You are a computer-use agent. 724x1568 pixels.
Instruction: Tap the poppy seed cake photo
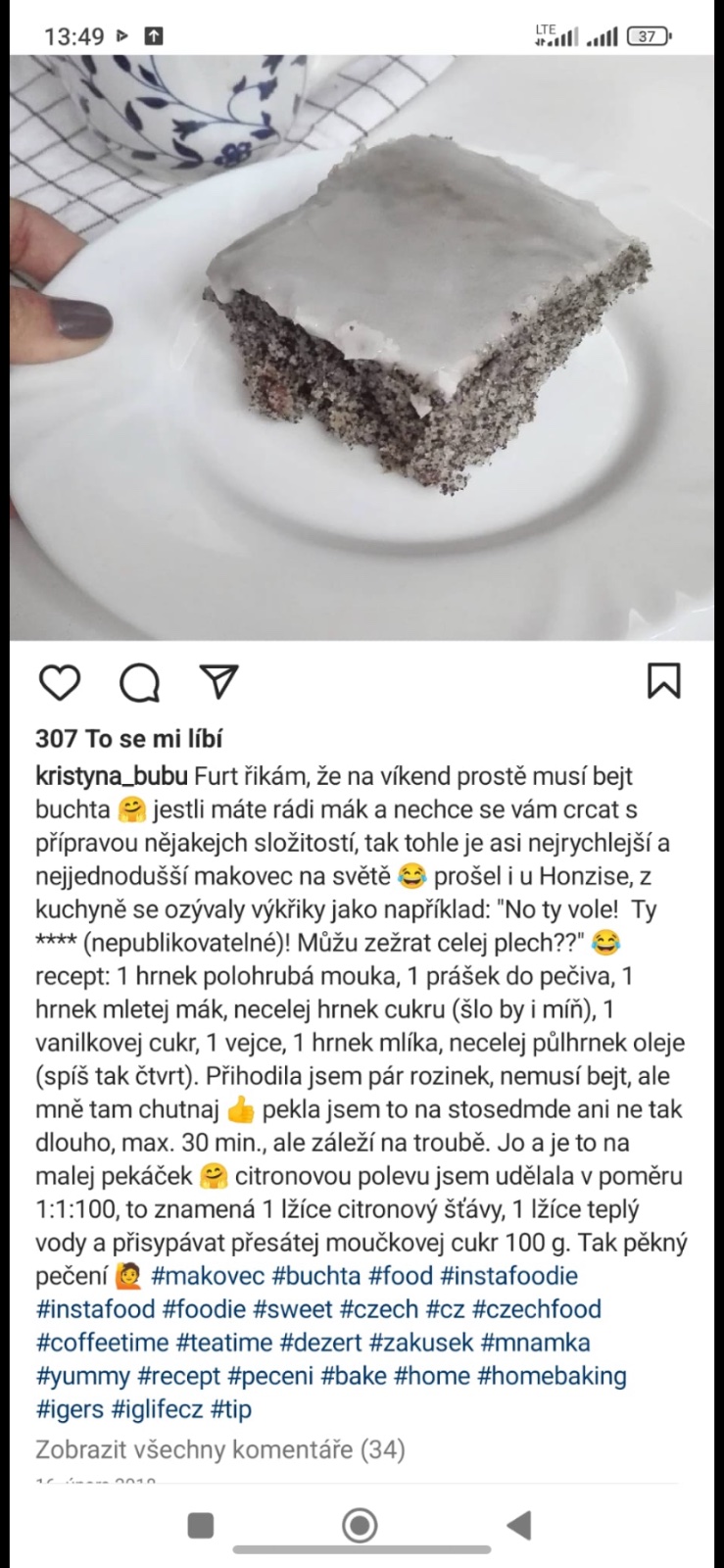point(362,348)
